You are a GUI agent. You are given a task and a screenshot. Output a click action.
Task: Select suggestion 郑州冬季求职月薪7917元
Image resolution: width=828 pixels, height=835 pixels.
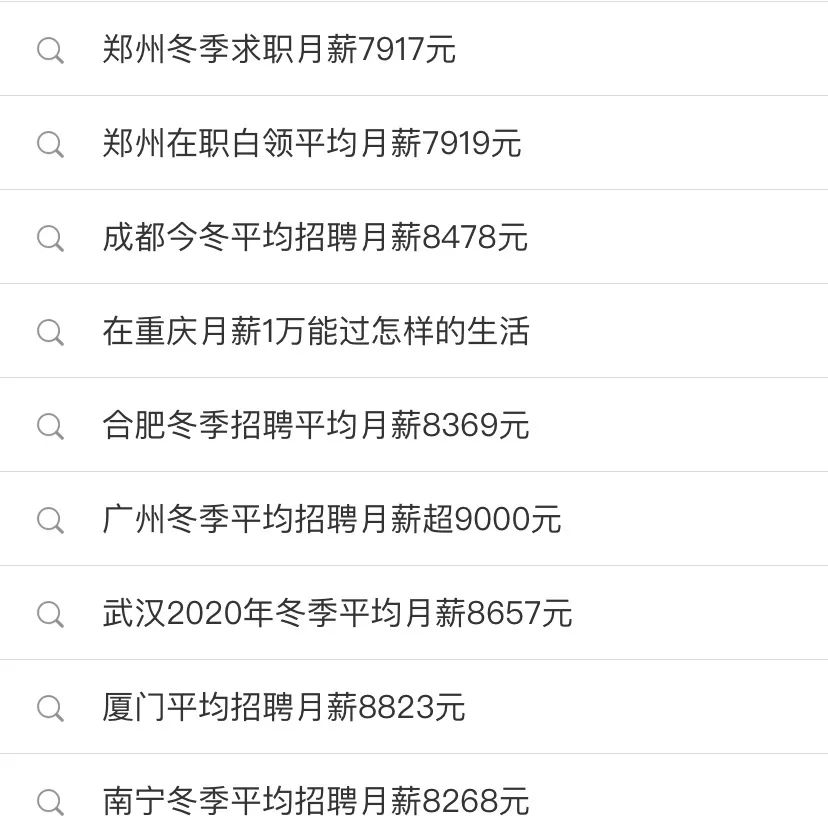(279, 49)
